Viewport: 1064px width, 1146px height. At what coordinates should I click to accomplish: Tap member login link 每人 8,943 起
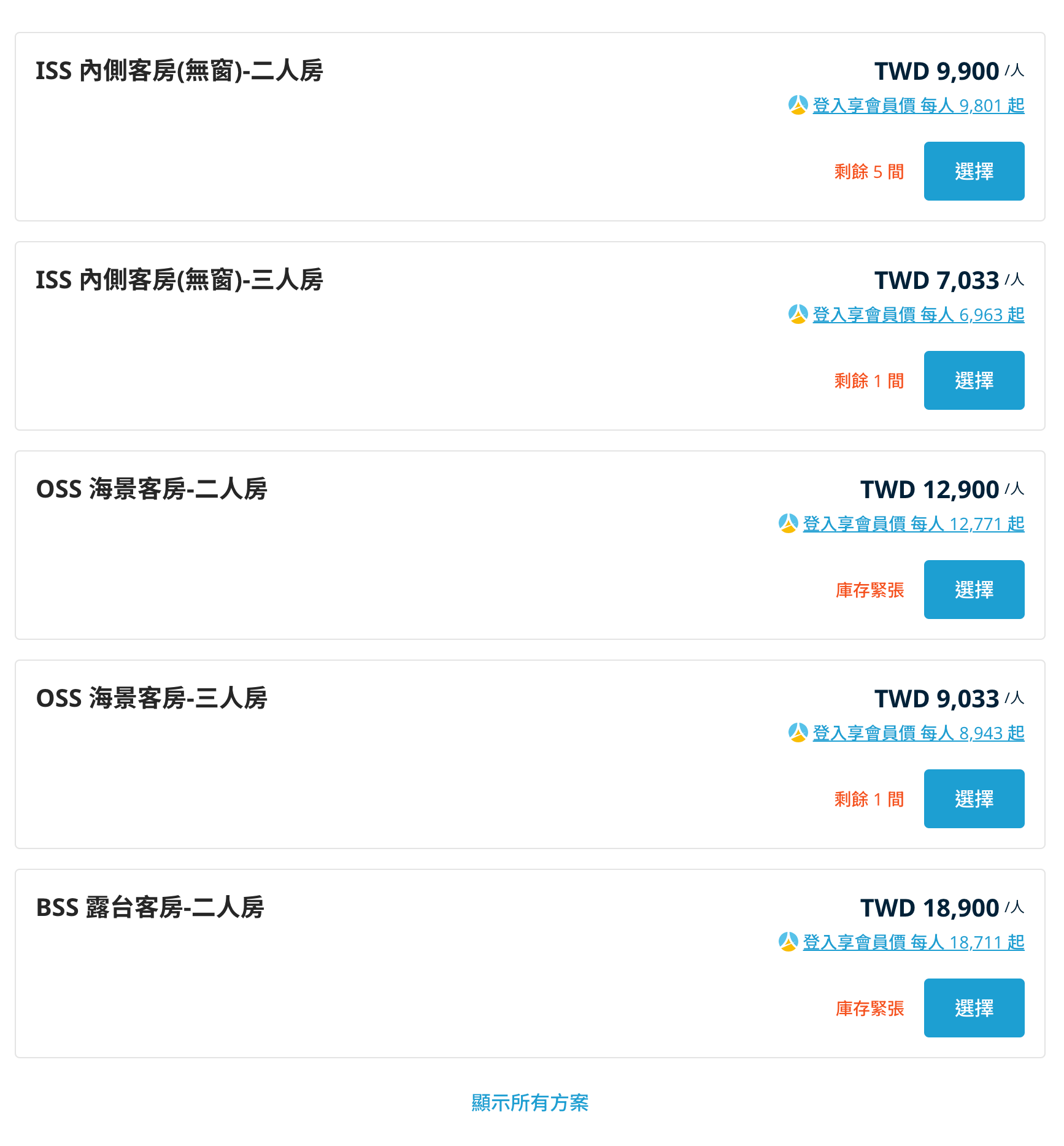point(918,733)
